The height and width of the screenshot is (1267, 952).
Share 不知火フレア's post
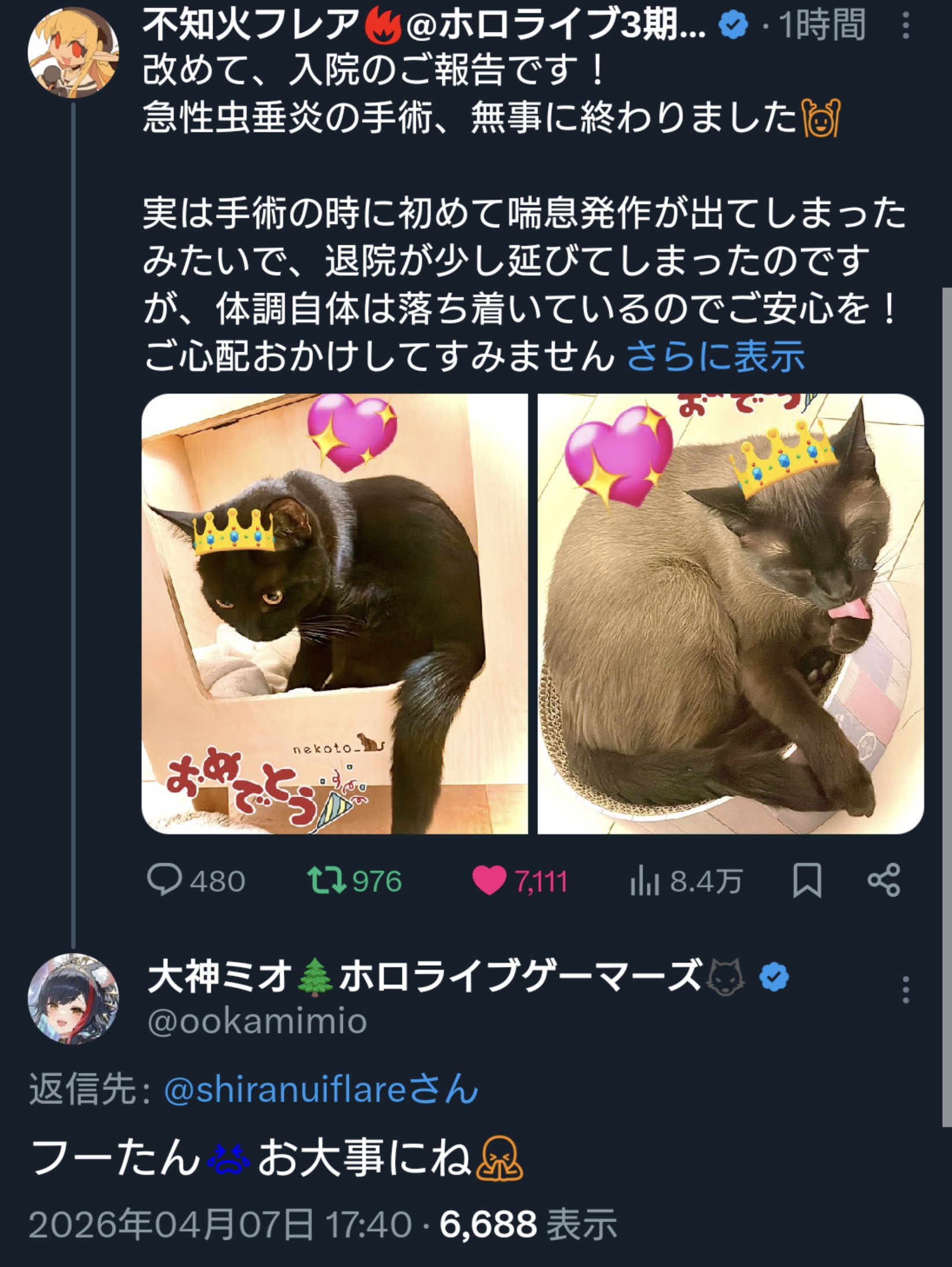click(884, 881)
